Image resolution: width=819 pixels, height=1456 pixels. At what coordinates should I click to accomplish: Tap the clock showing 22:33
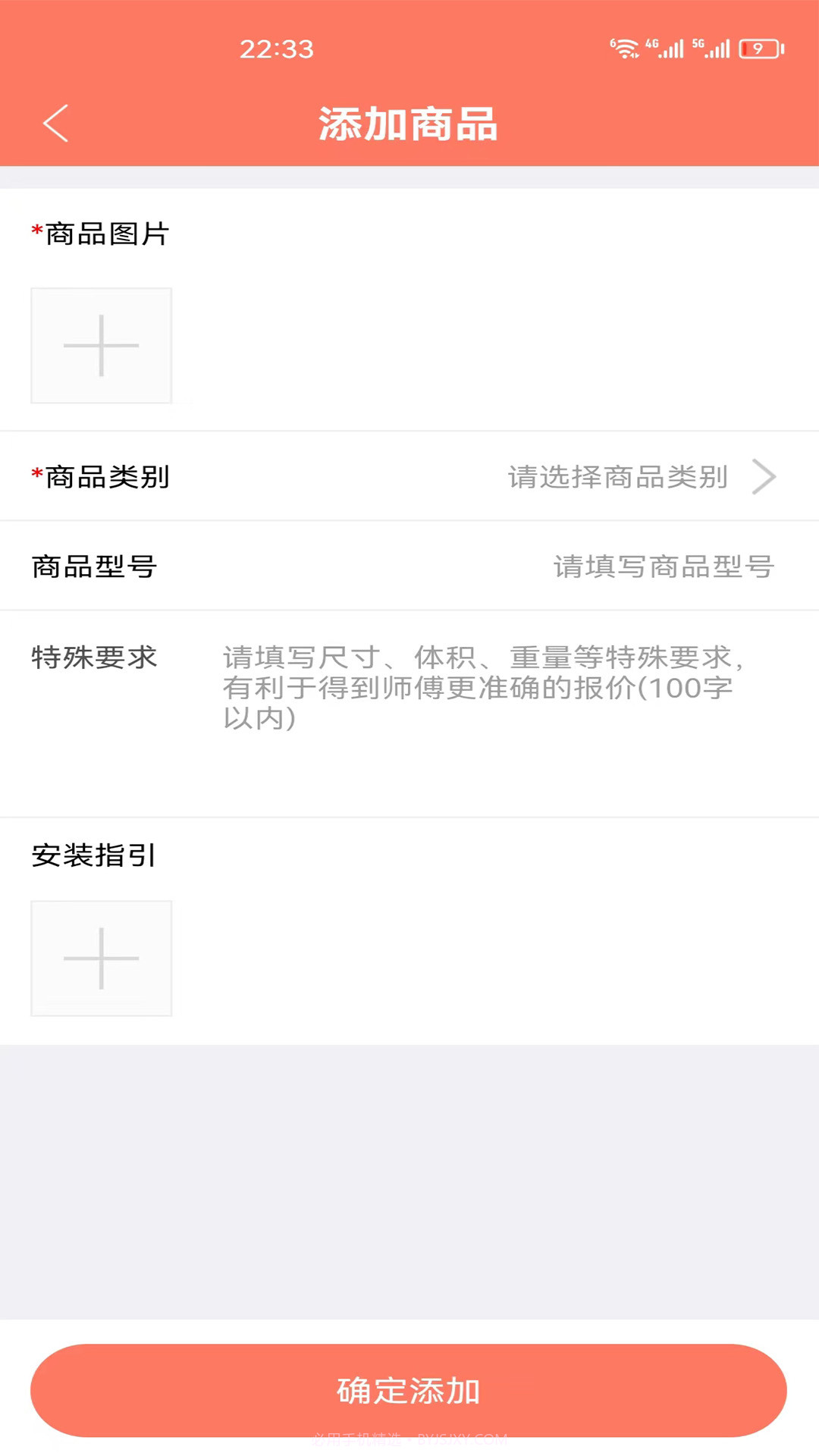coord(277,49)
